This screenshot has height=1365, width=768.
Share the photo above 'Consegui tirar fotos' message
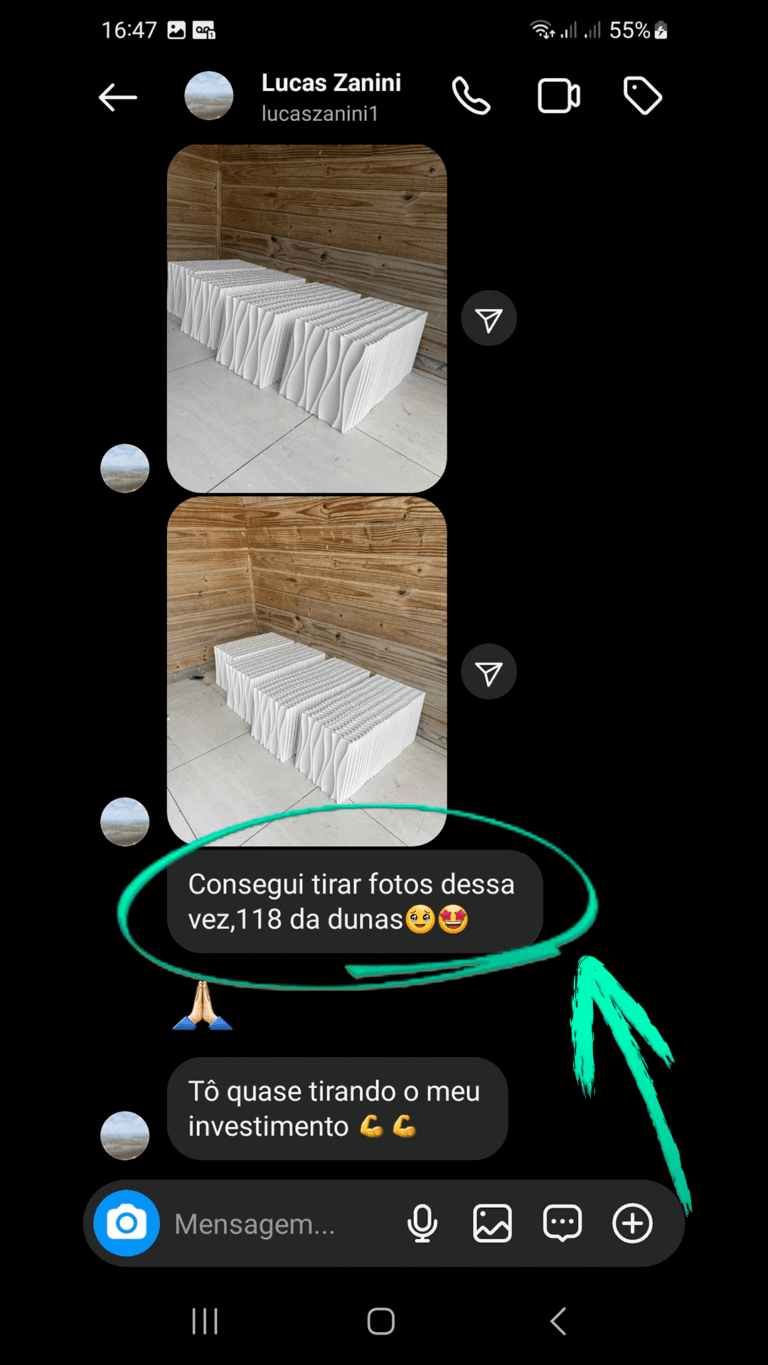point(488,673)
